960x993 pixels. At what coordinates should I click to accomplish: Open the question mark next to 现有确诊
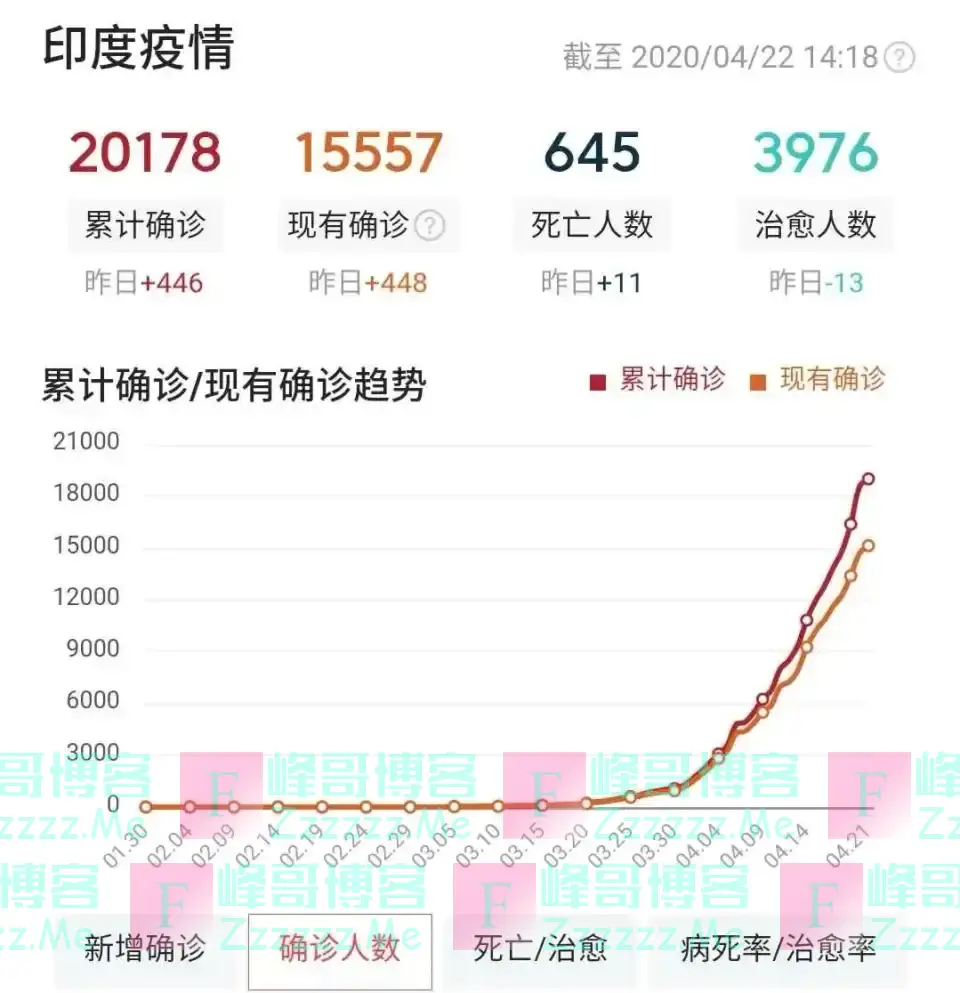(430, 226)
